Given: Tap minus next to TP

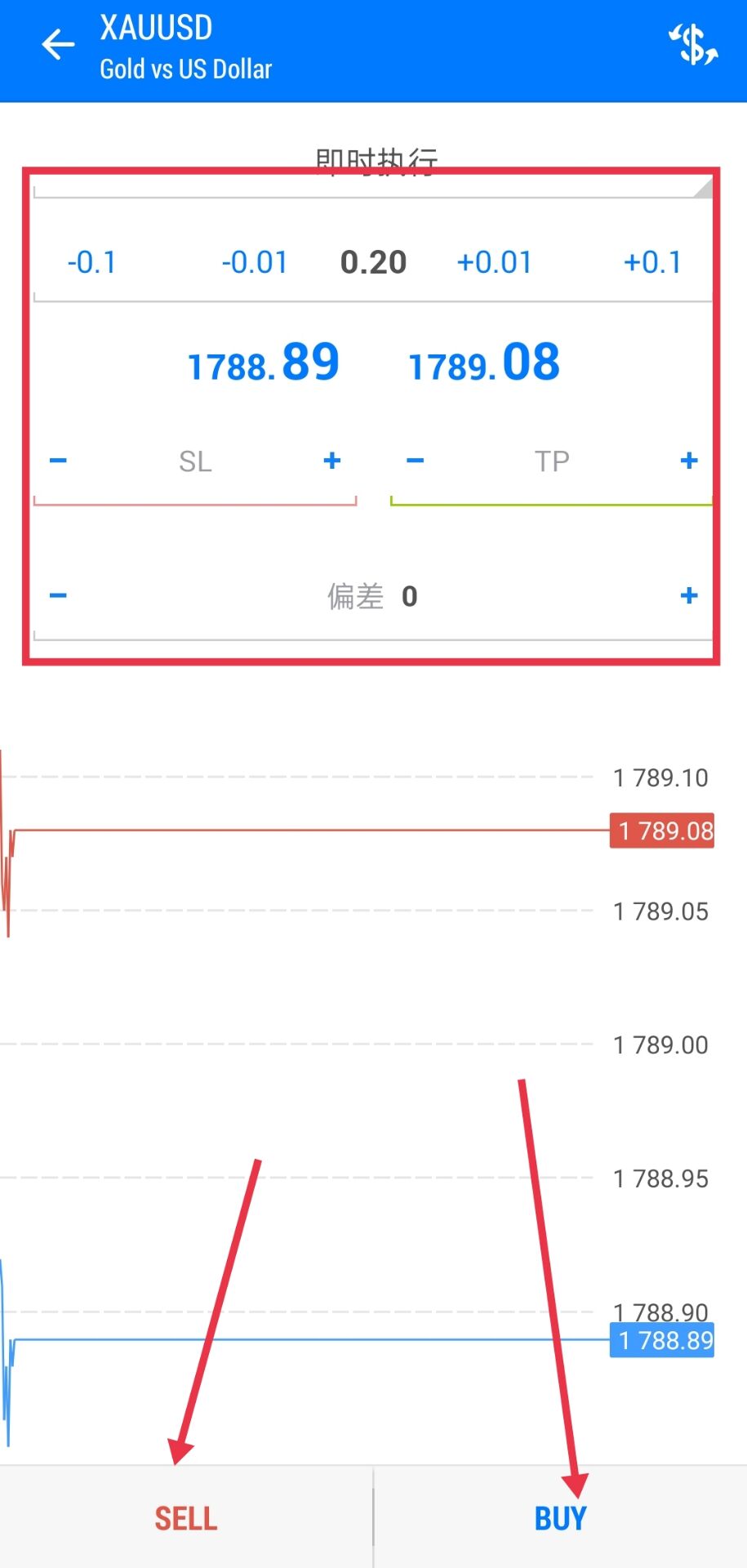Looking at the screenshot, I should click(x=415, y=461).
